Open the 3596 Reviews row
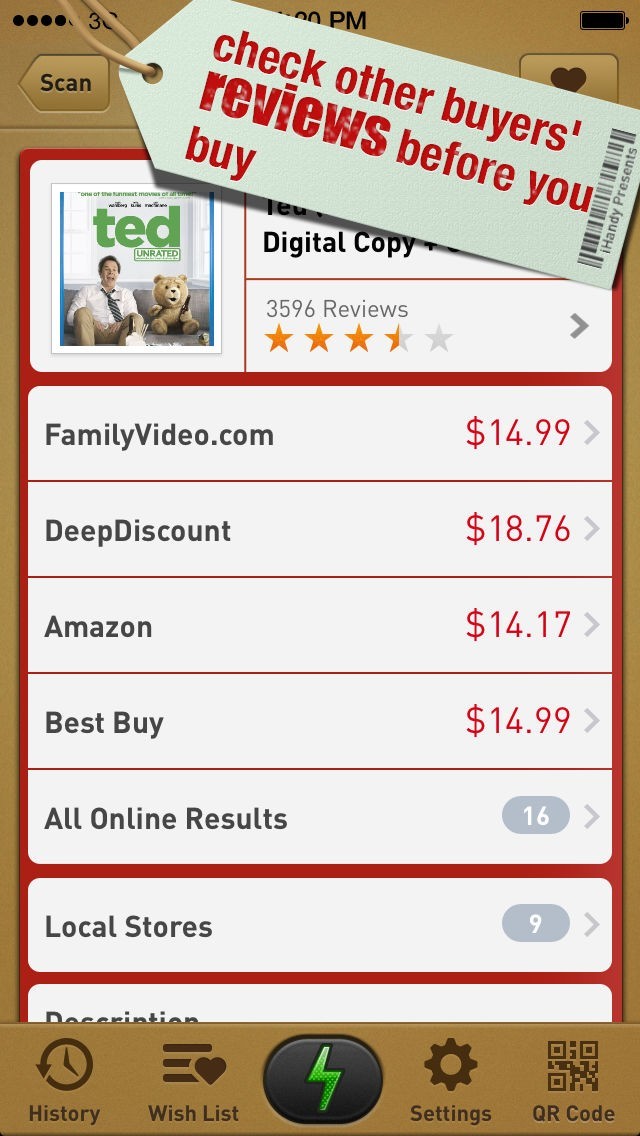This screenshot has width=640, height=1136. coord(429,325)
